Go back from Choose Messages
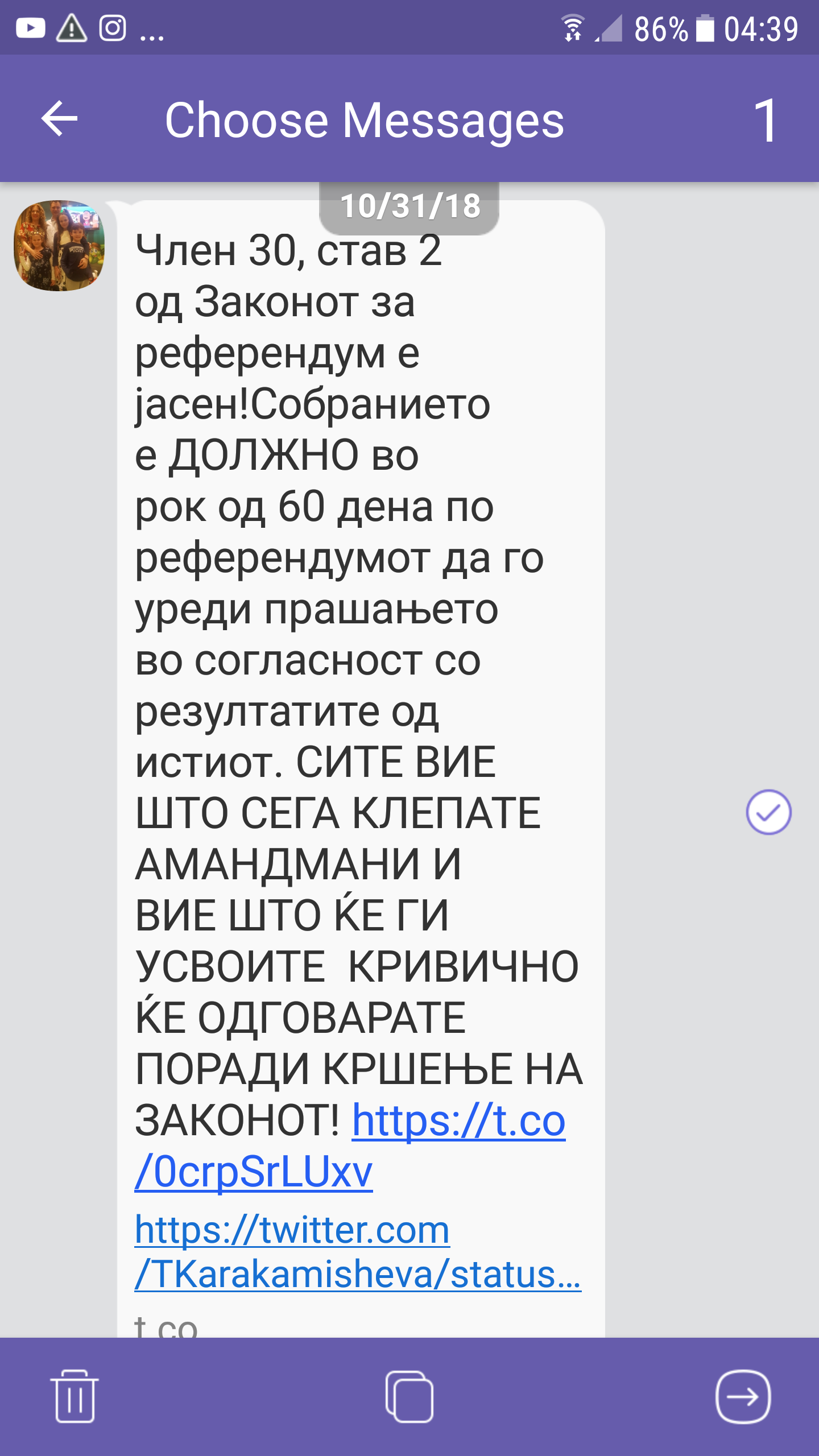The image size is (819, 1456). click(x=59, y=119)
